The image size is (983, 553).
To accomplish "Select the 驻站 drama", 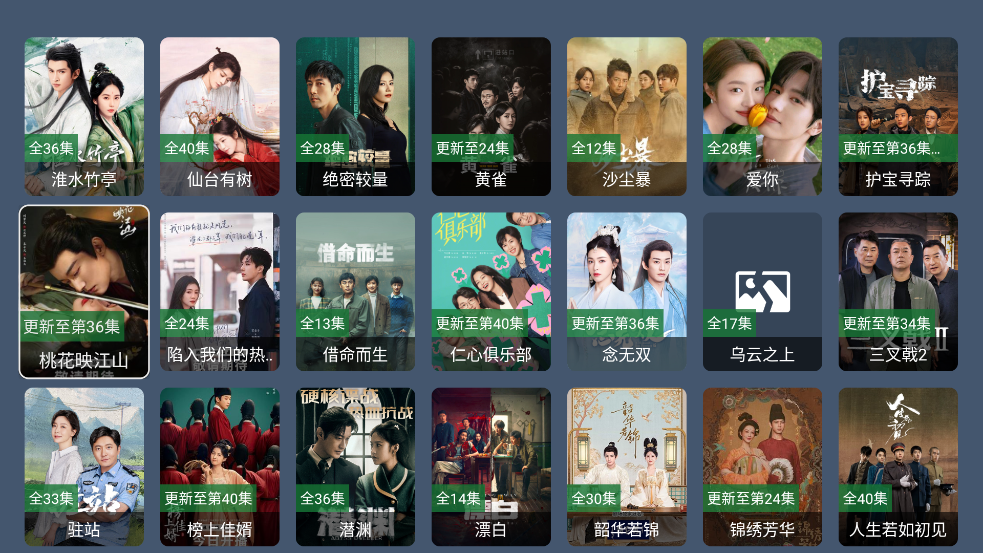I will (x=84, y=467).
